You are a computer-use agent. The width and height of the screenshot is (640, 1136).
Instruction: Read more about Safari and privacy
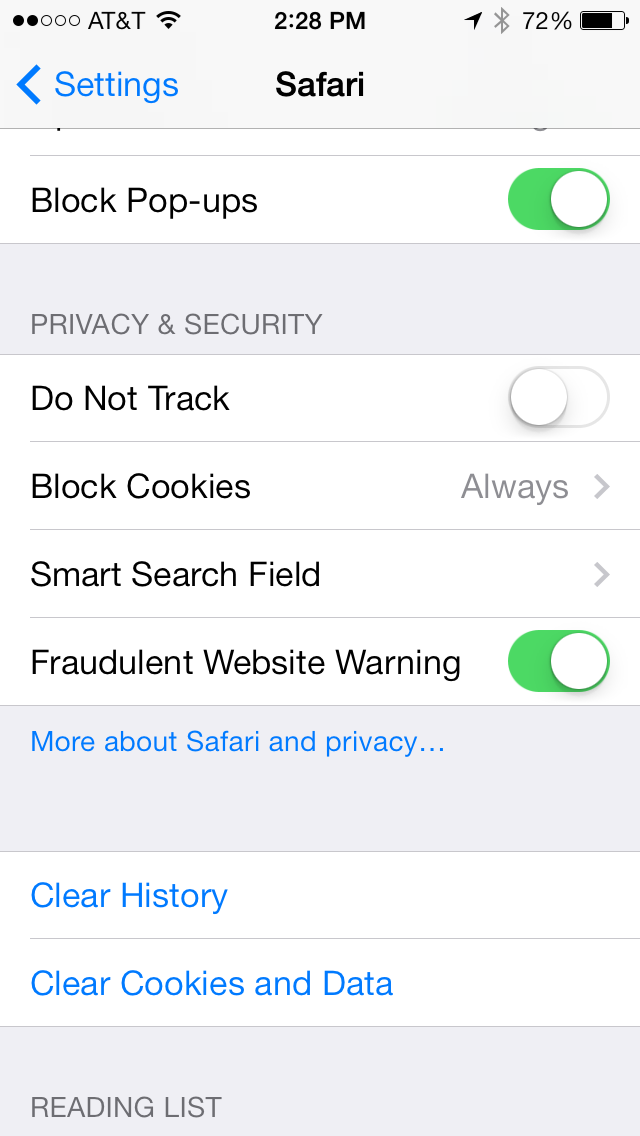tap(238, 742)
